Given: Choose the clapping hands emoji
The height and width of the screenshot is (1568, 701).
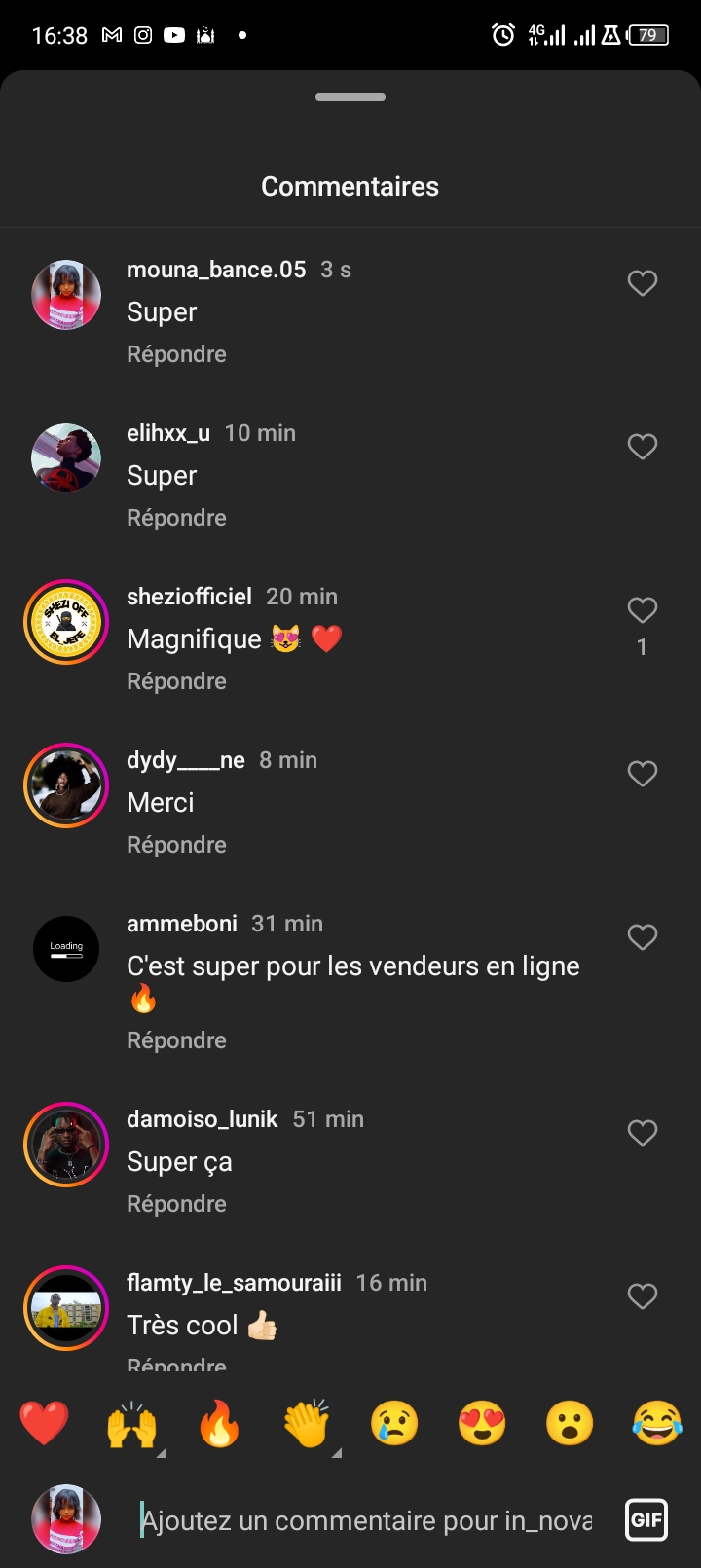Looking at the screenshot, I should point(307,1424).
